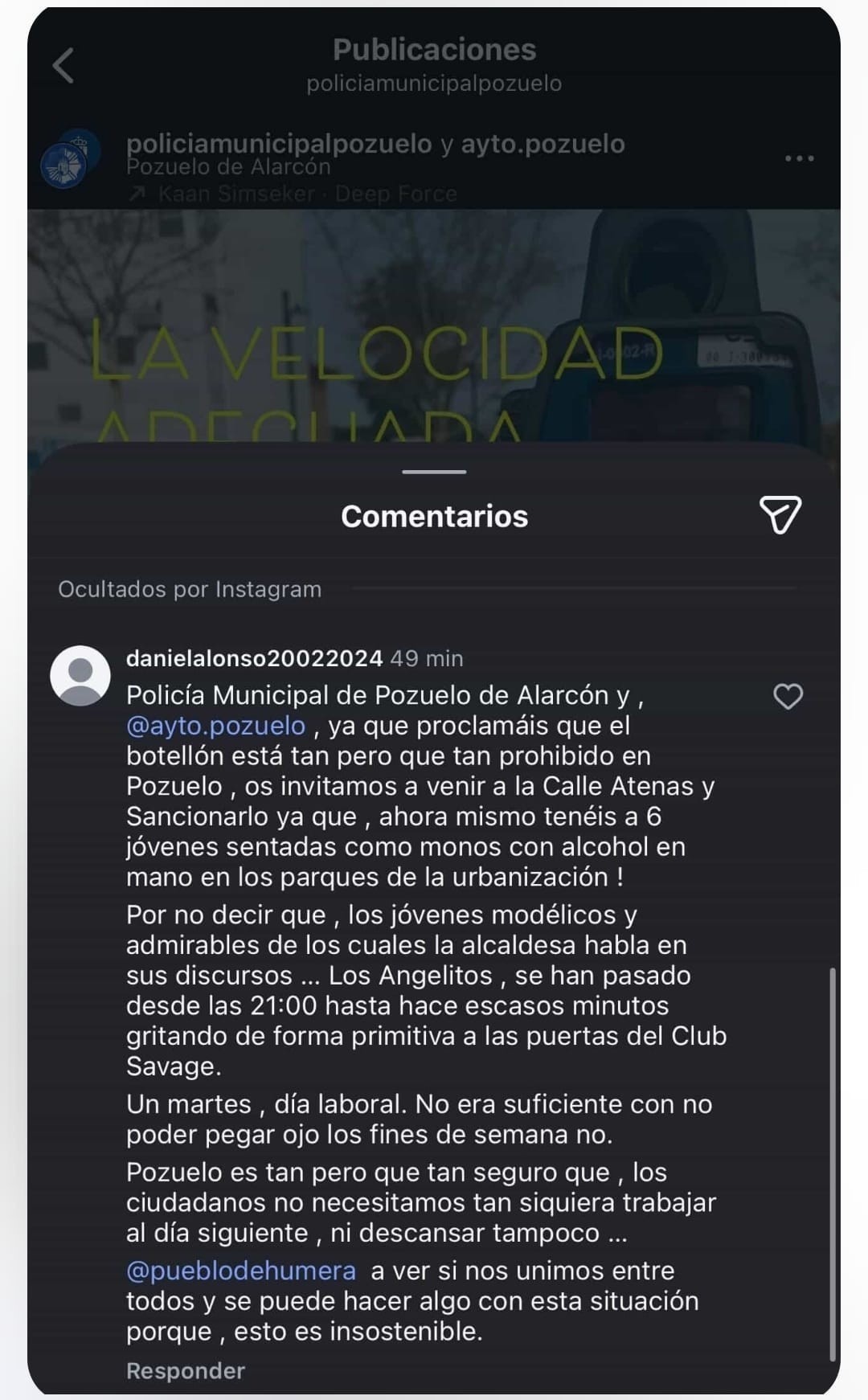Screen dimensions: 868x1400
Task: Like danielalonso20022024's comment
Action: (x=788, y=696)
